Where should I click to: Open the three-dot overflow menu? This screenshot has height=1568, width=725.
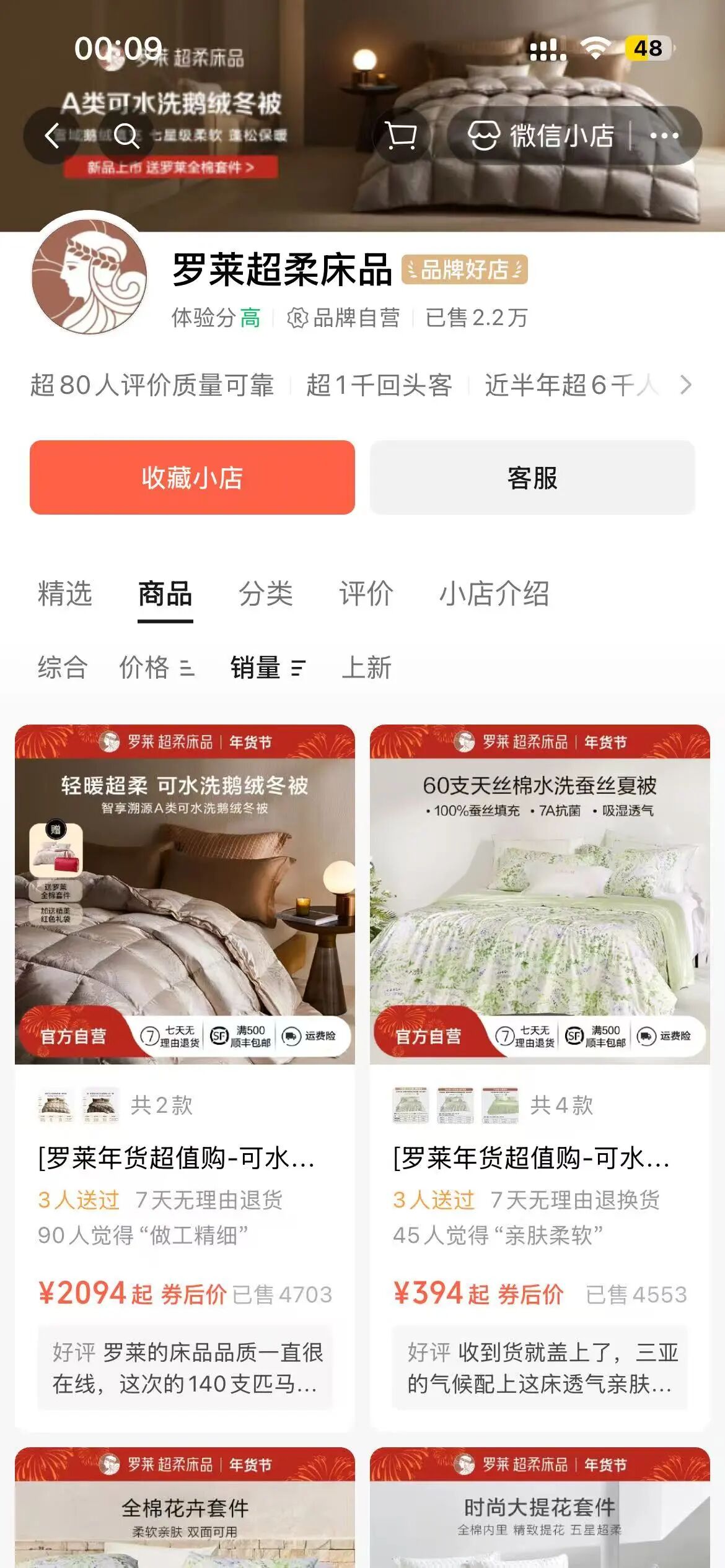click(664, 136)
